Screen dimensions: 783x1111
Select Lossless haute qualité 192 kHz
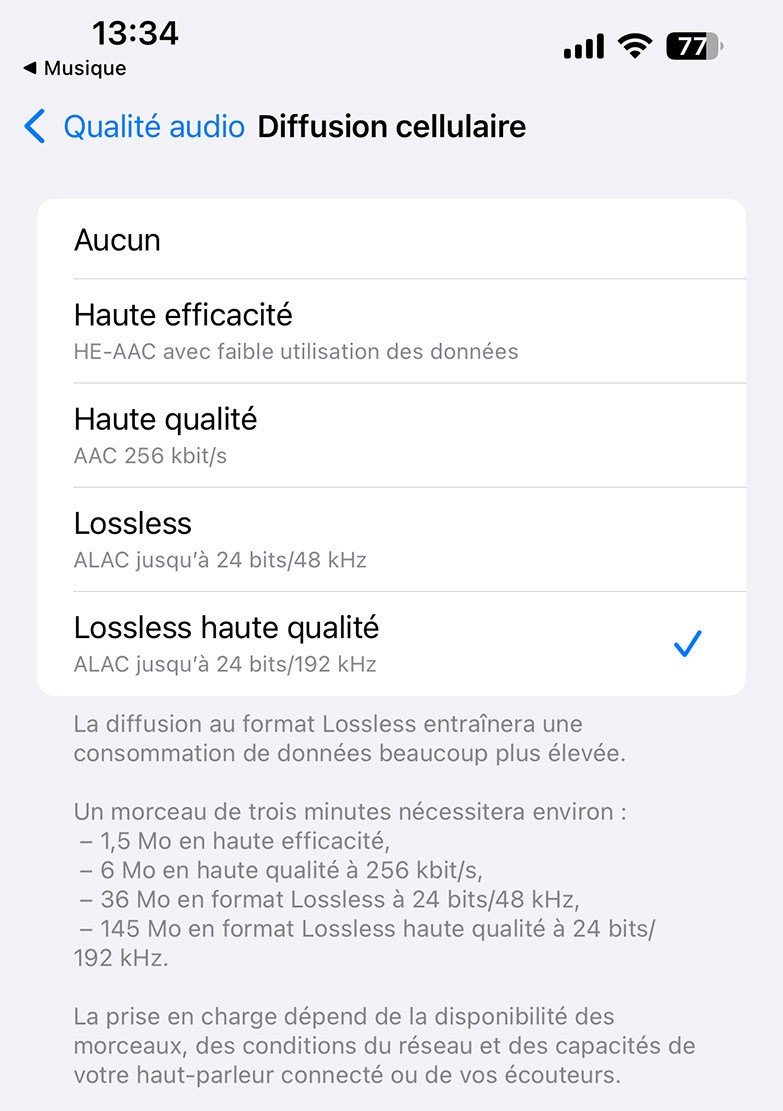[x=391, y=643]
